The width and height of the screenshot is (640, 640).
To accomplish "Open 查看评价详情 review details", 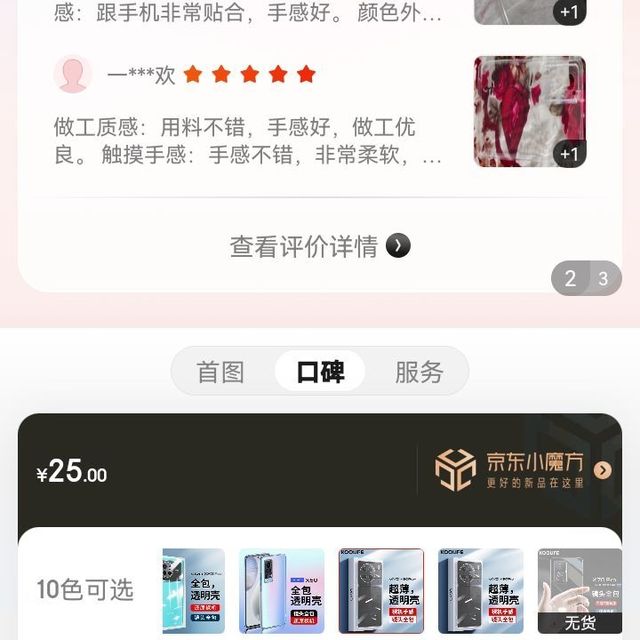I will pyautogui.click(x=319, y=246).
